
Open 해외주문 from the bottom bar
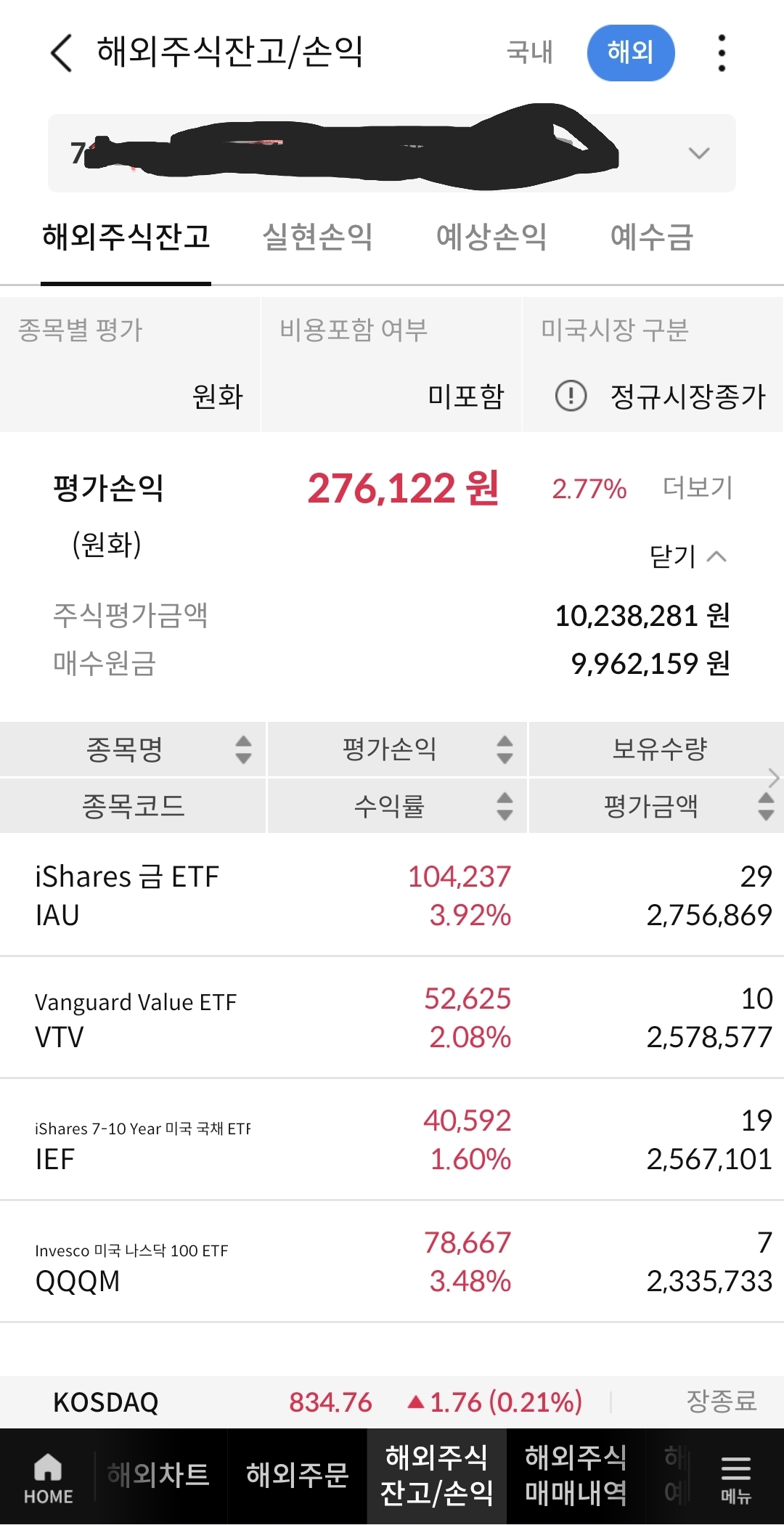pyautogui.click(x=297, y=1475)
